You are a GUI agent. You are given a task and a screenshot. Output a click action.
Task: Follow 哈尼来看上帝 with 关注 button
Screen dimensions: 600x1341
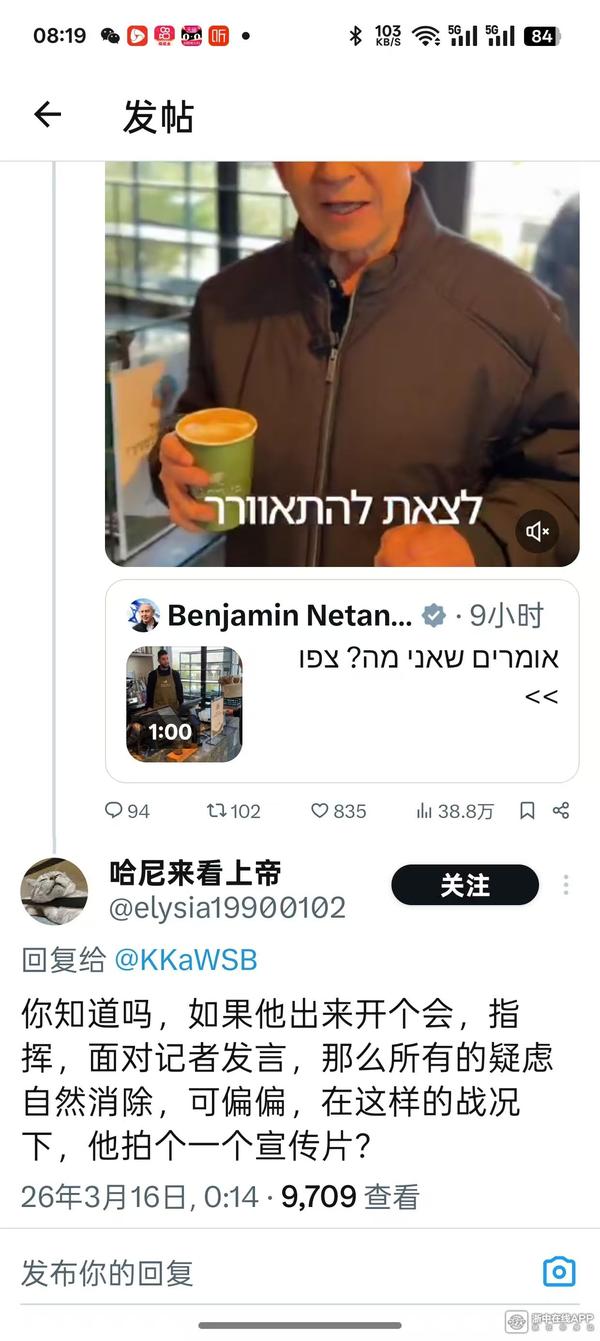coord(464,885)
